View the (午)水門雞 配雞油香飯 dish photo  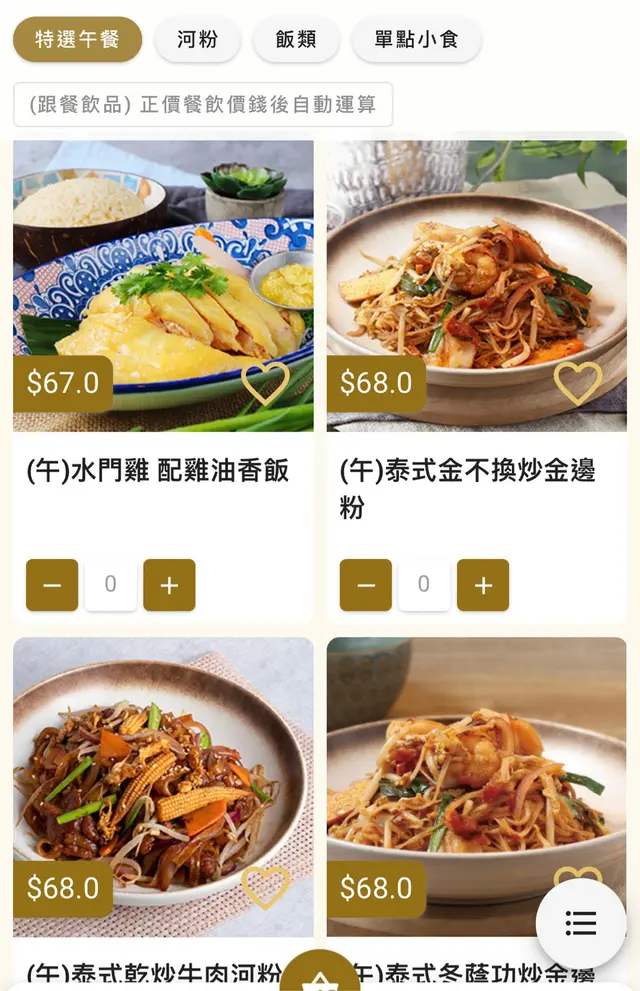tap(163, 270)
